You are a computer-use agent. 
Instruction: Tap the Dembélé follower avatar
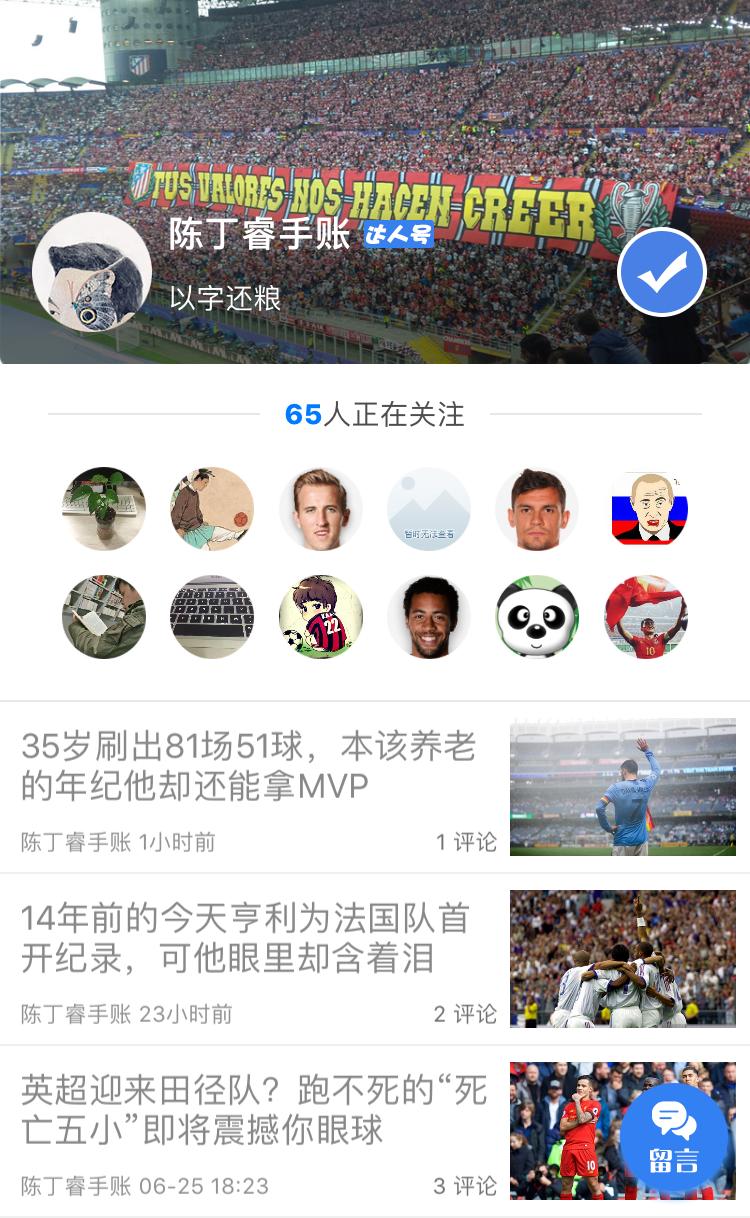(x=428, y=618)
